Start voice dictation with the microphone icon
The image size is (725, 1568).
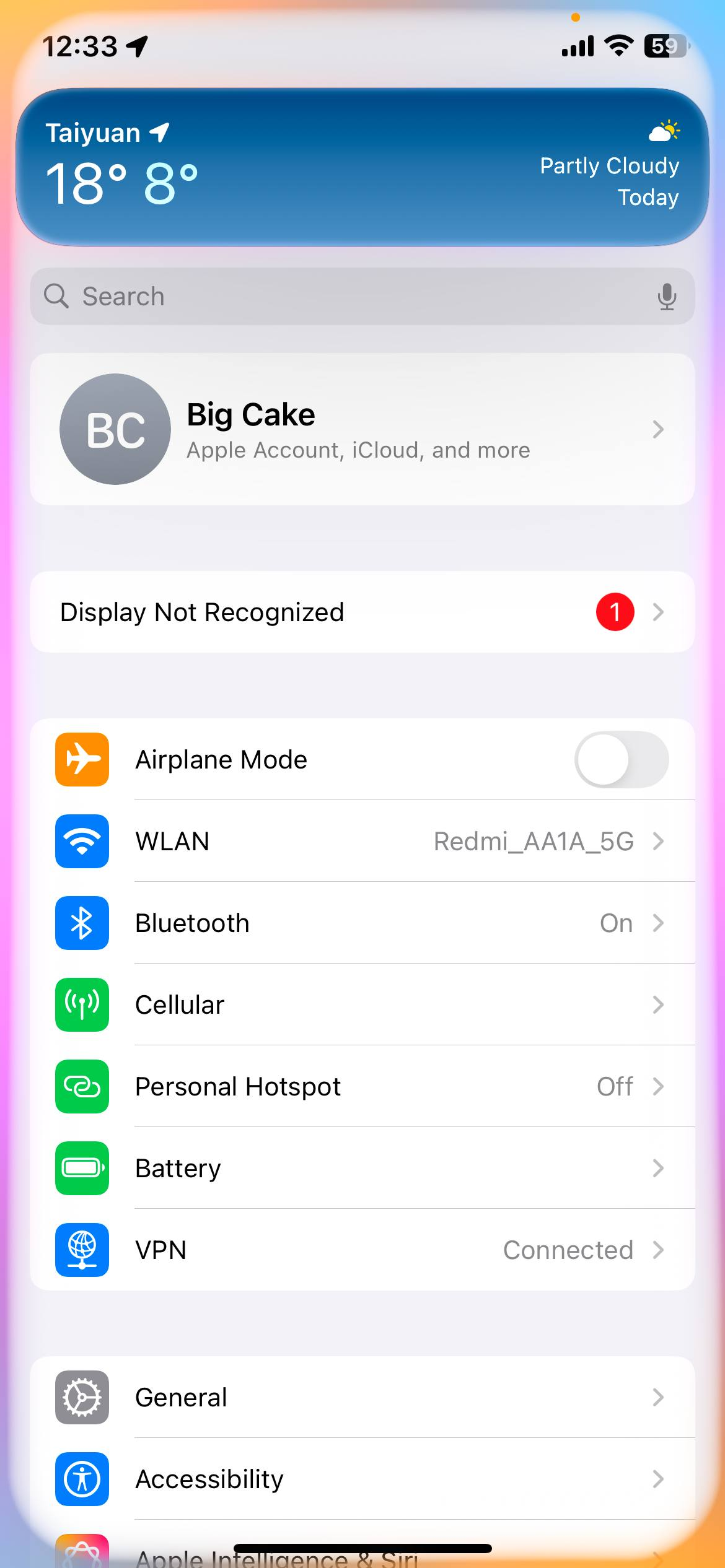667,297
